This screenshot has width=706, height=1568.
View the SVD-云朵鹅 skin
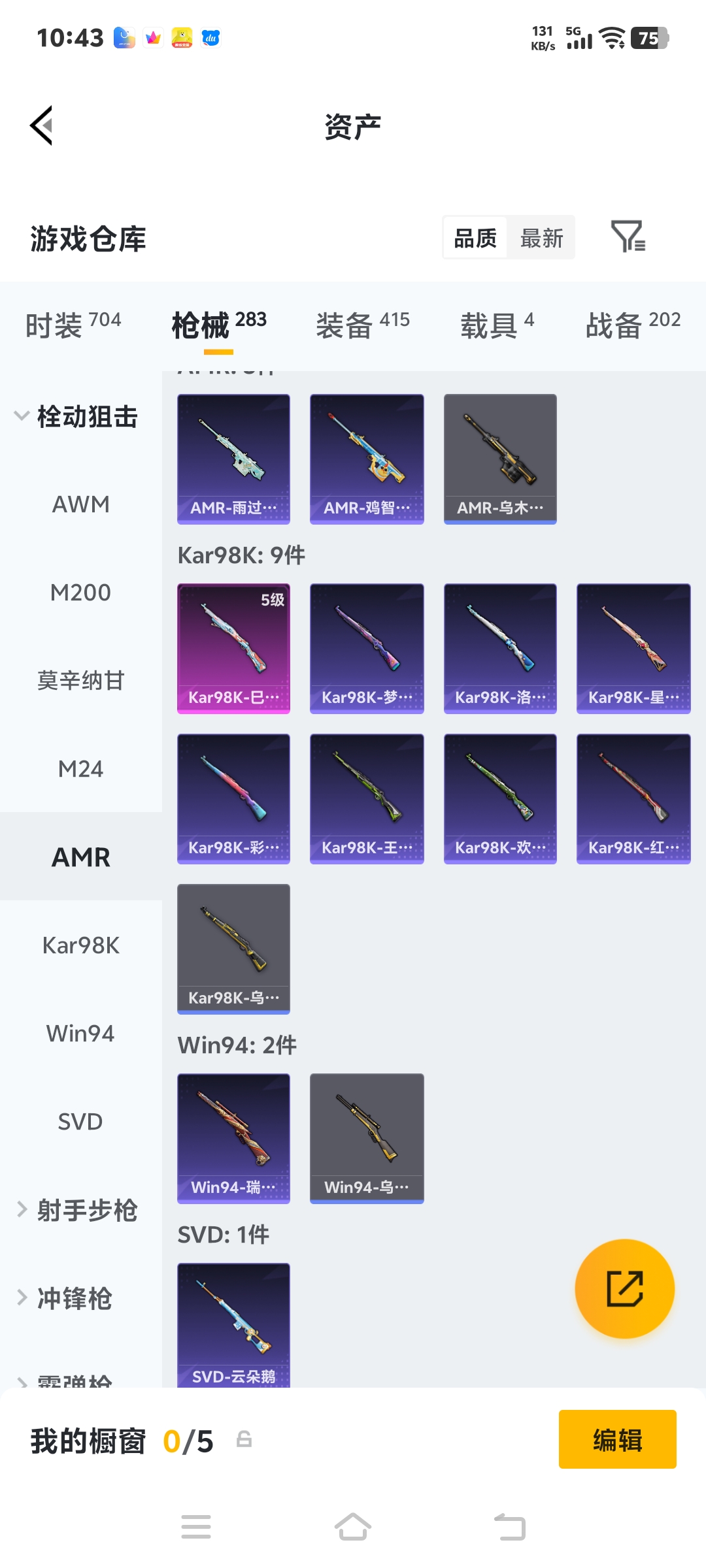click(x=233, y=1326)
